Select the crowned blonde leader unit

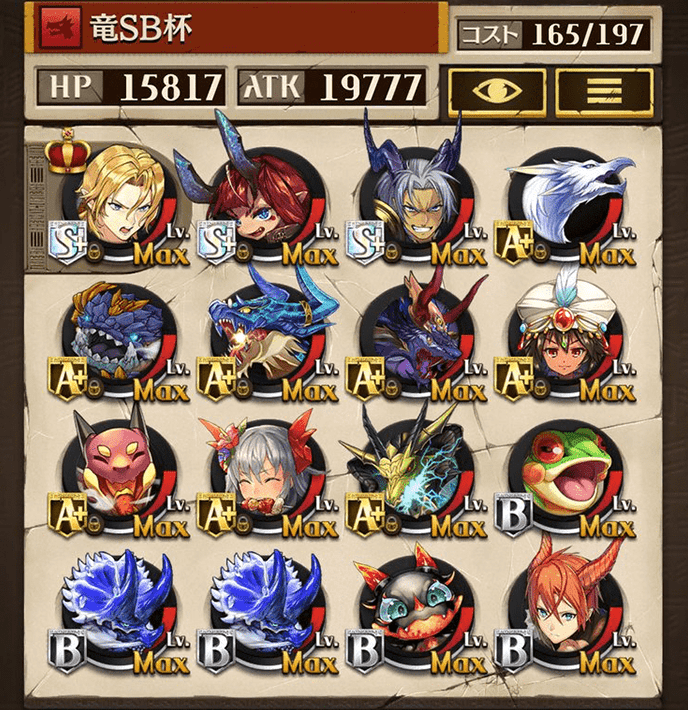click(118, 201)
